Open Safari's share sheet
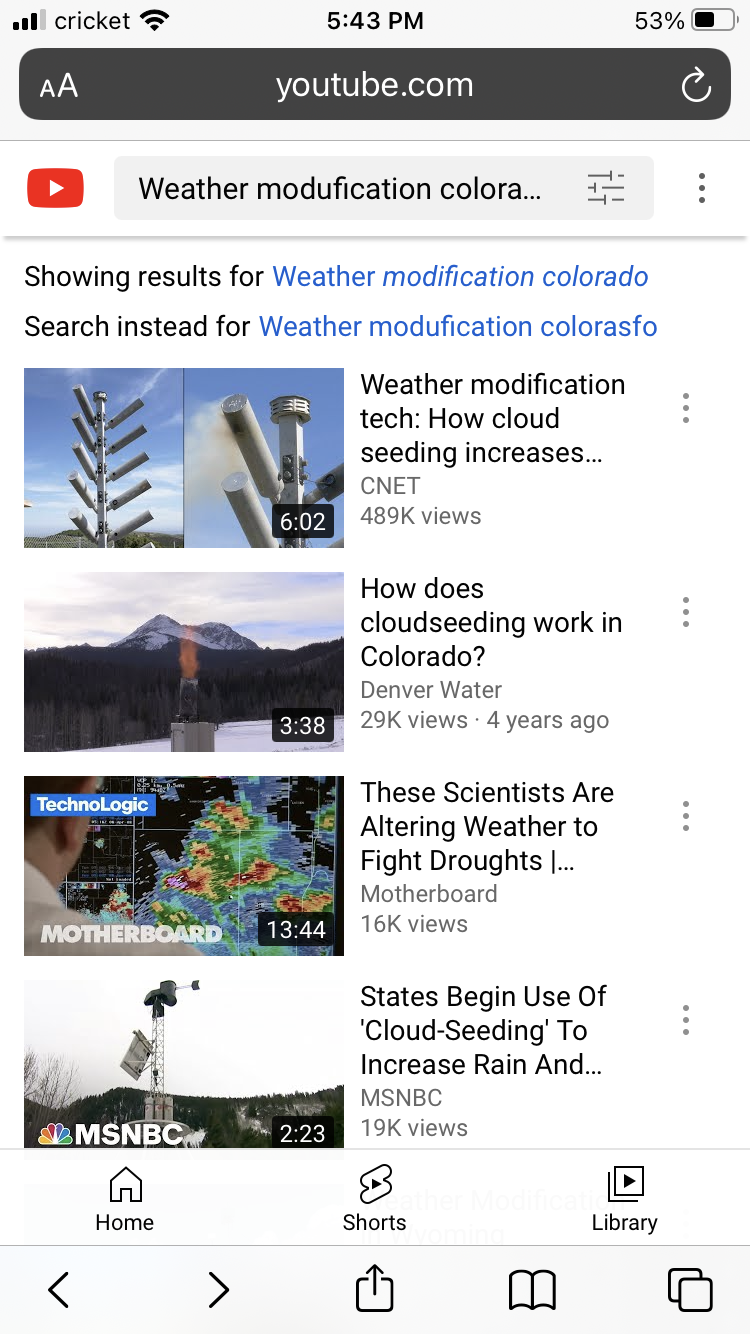750x1334 pixels. pos(375,1288)
